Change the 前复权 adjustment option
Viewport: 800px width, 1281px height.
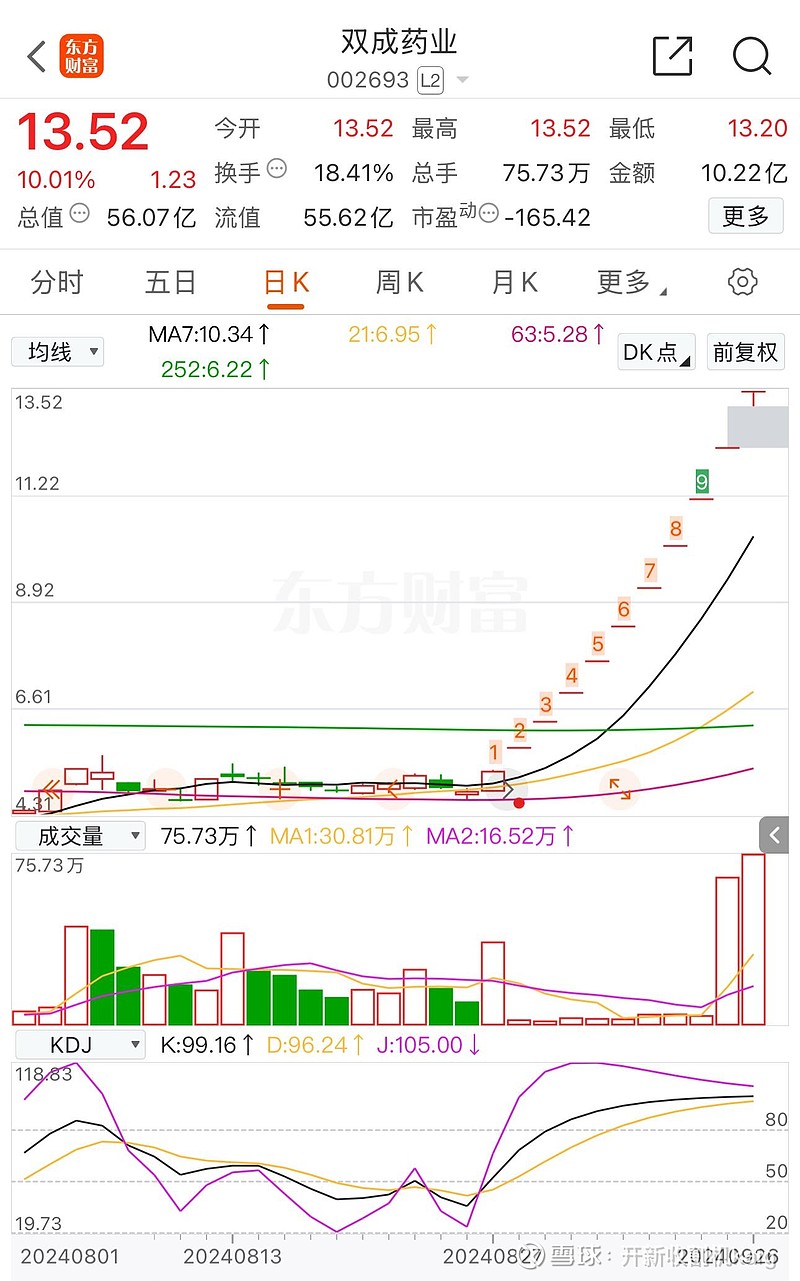tap(745, 352)
